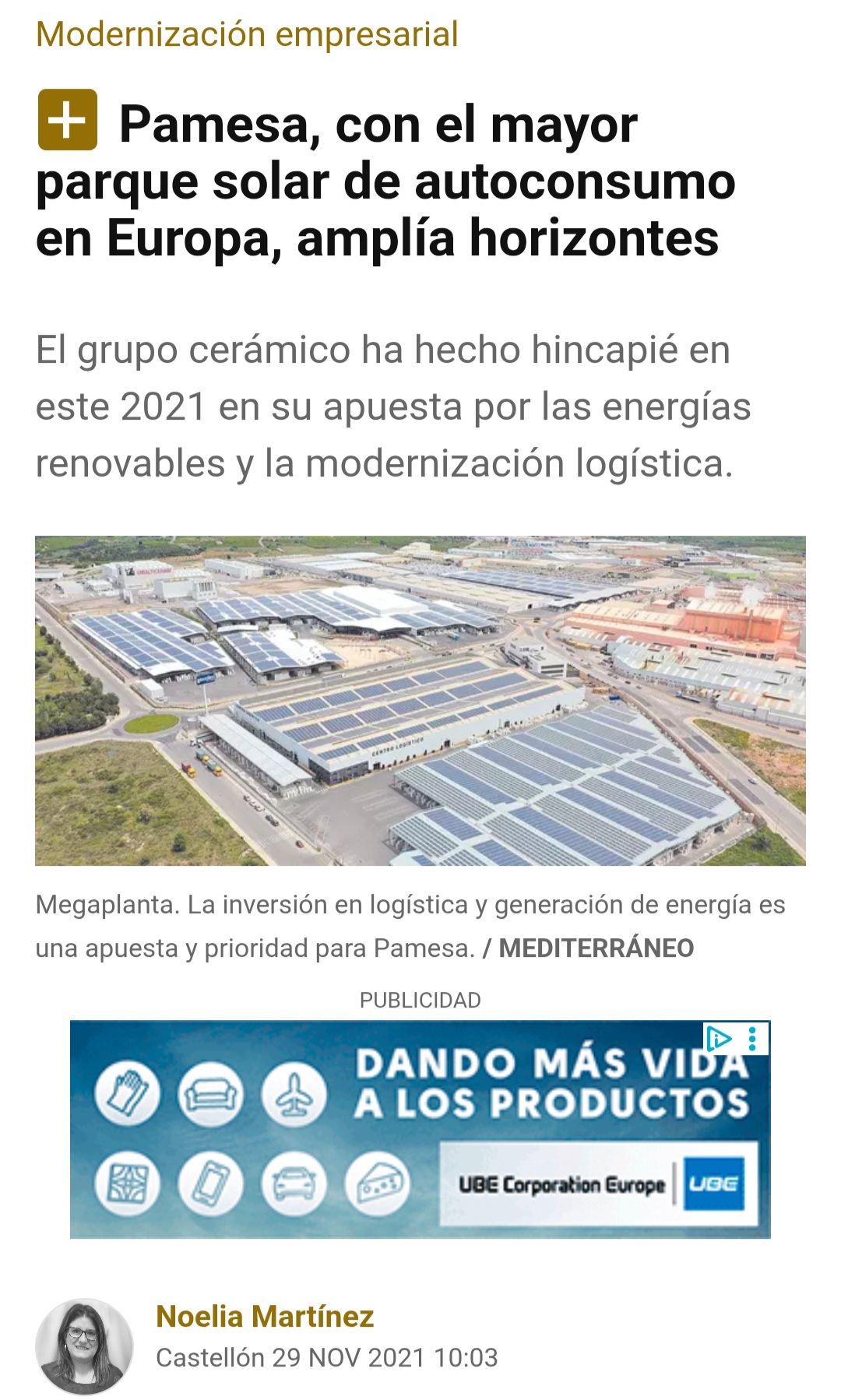Tap the AdChoices info icon on ad
This screenshot has height=1400, width=841.
point(719,1038)
